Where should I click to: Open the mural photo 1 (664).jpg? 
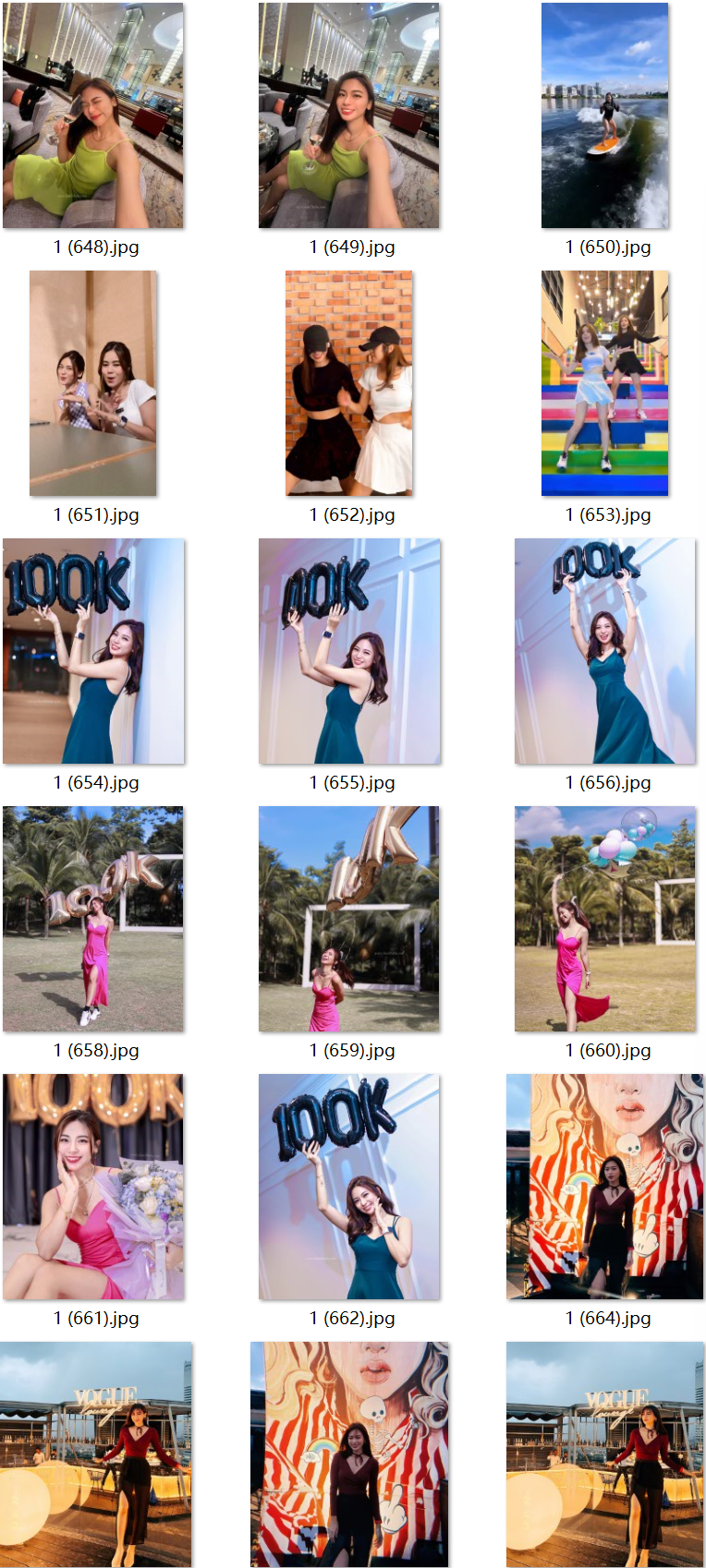(x=605, y=1187)
